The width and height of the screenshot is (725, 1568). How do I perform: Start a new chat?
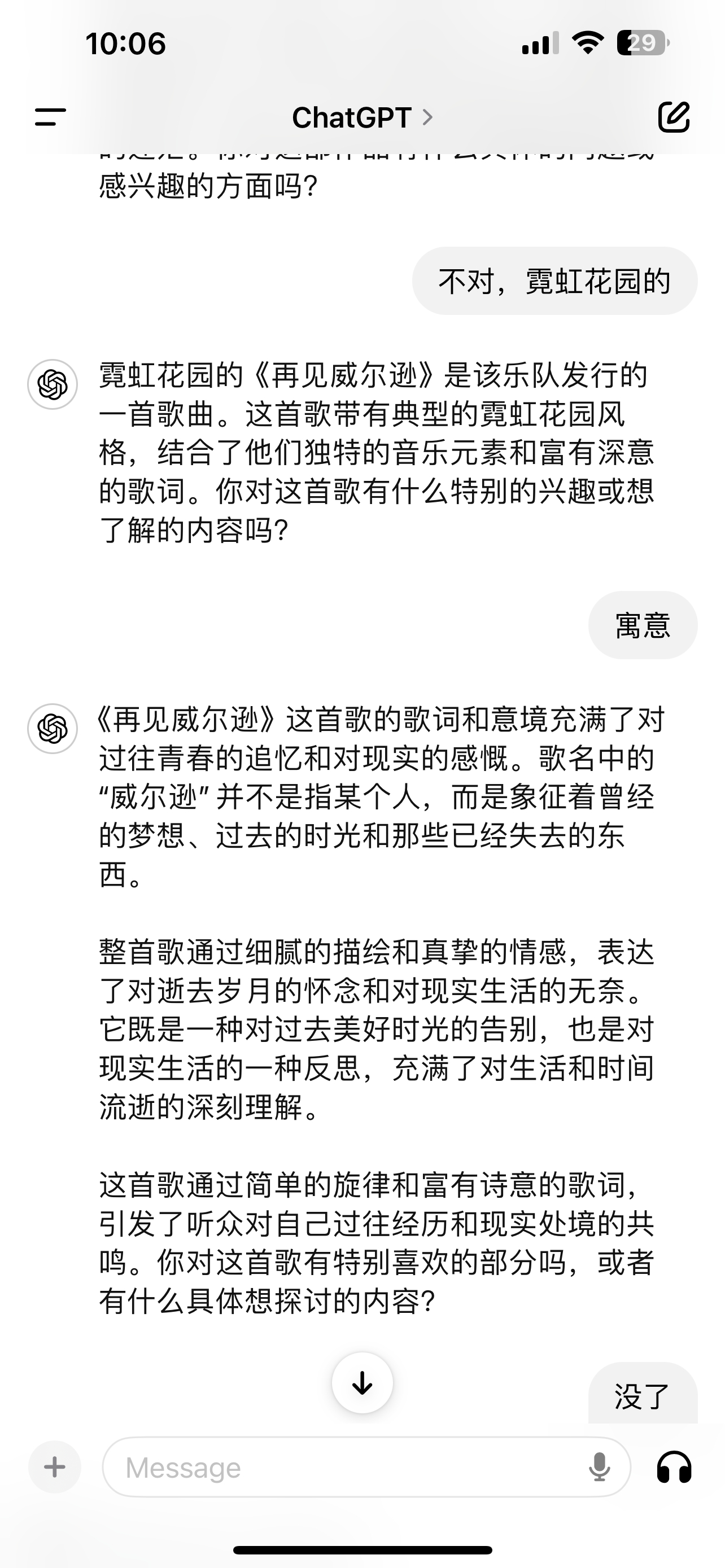click(x=673, y=117)
